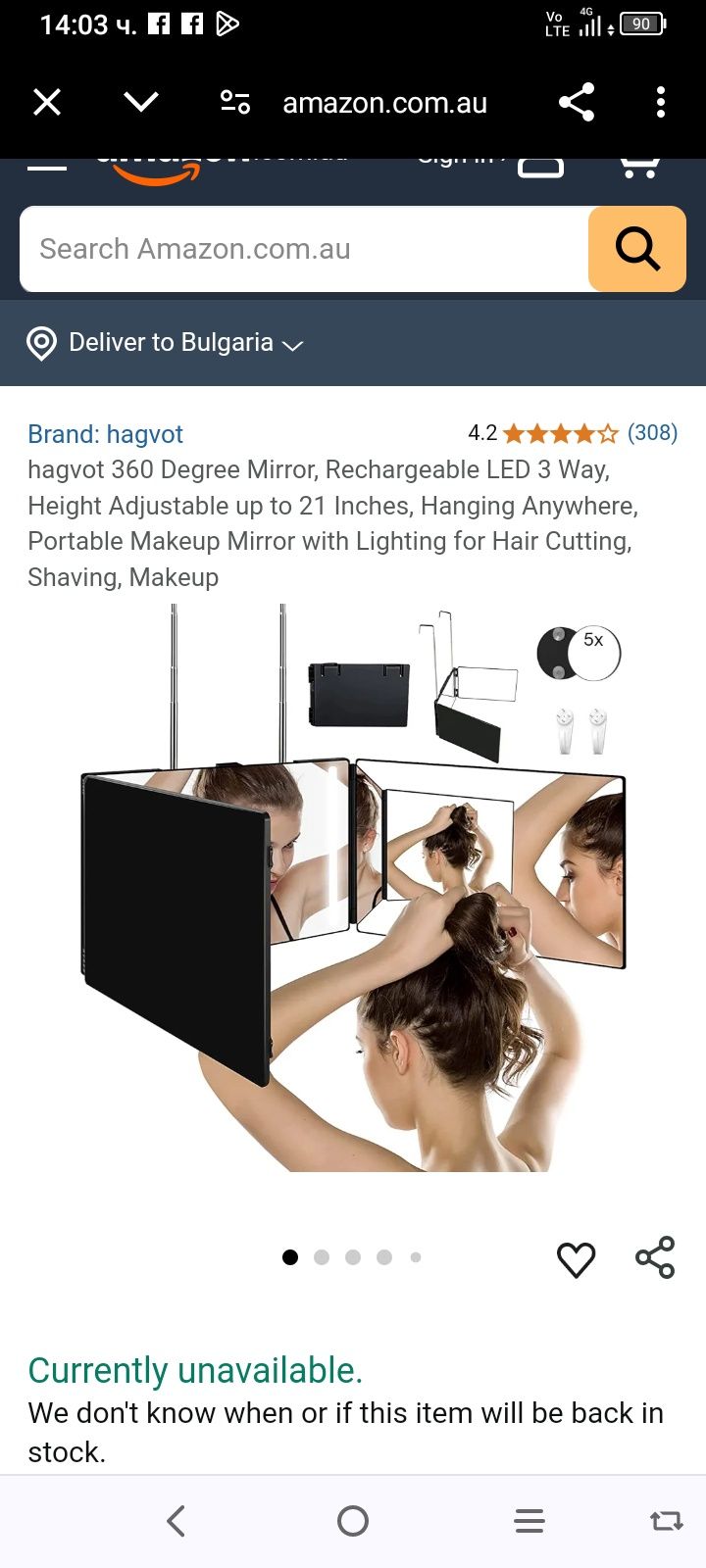The image size is (706, 1568).
Task: Share this product listing
Action: [x=655, y=1257]
